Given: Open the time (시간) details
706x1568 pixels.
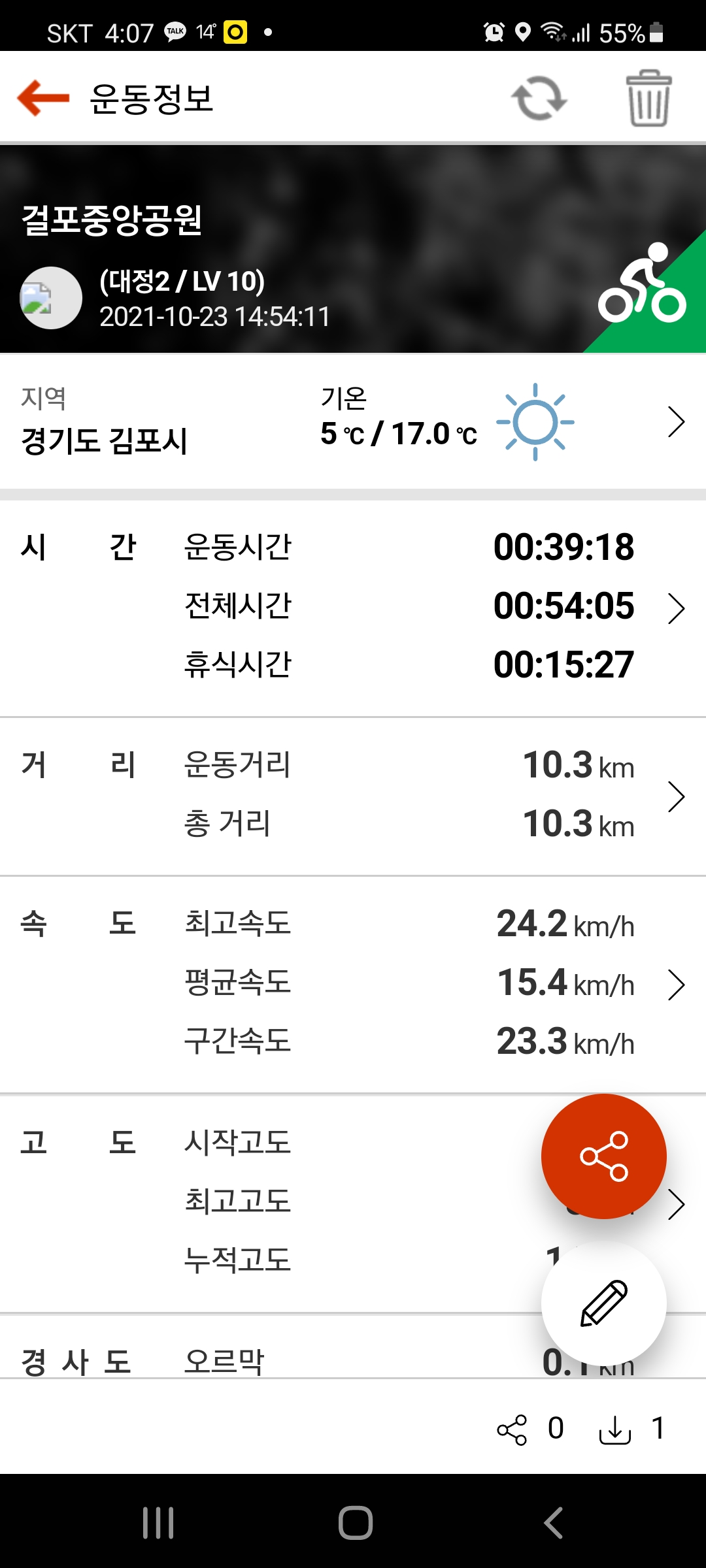Looking at the screenshot, I should tap(676, 608).
